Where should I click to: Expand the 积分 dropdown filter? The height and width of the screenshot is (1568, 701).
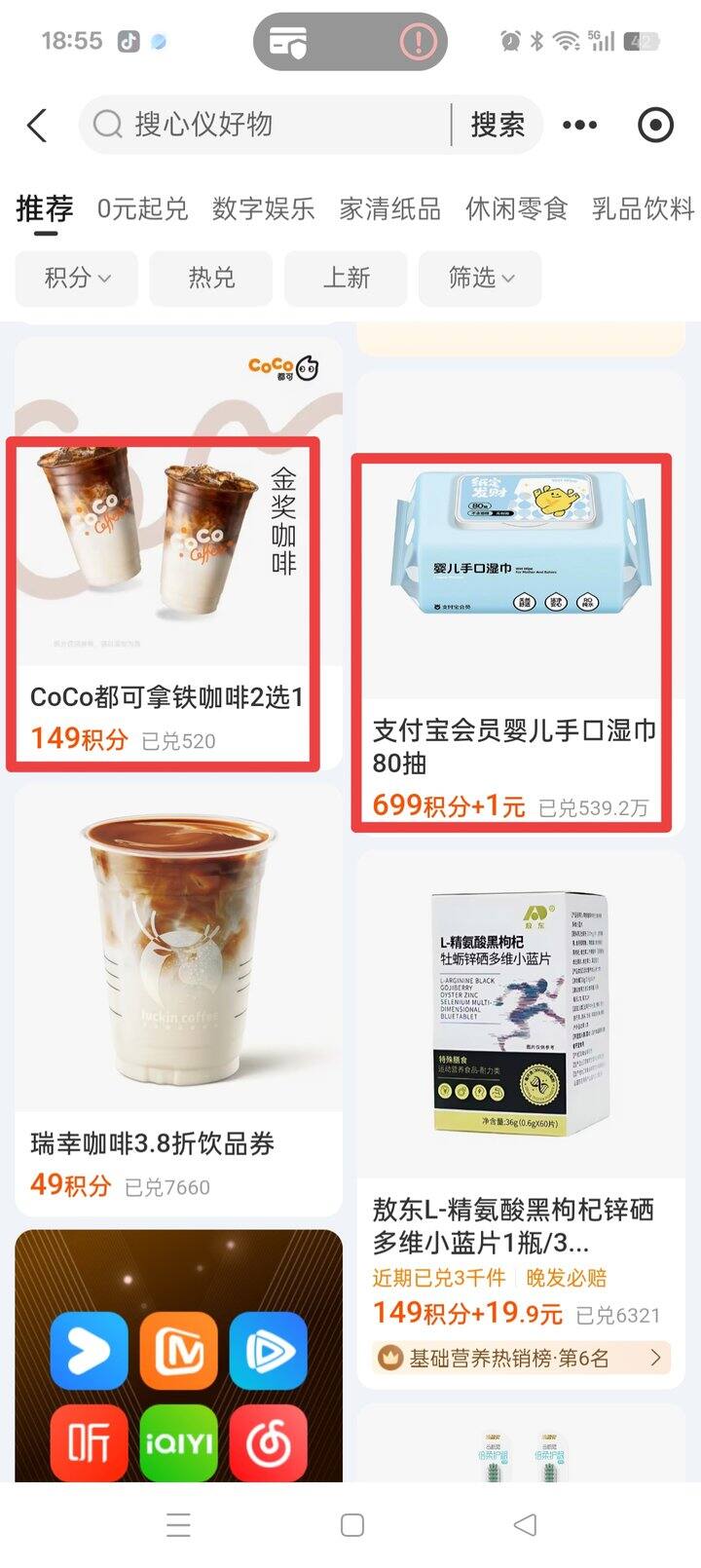coord(77,279)
